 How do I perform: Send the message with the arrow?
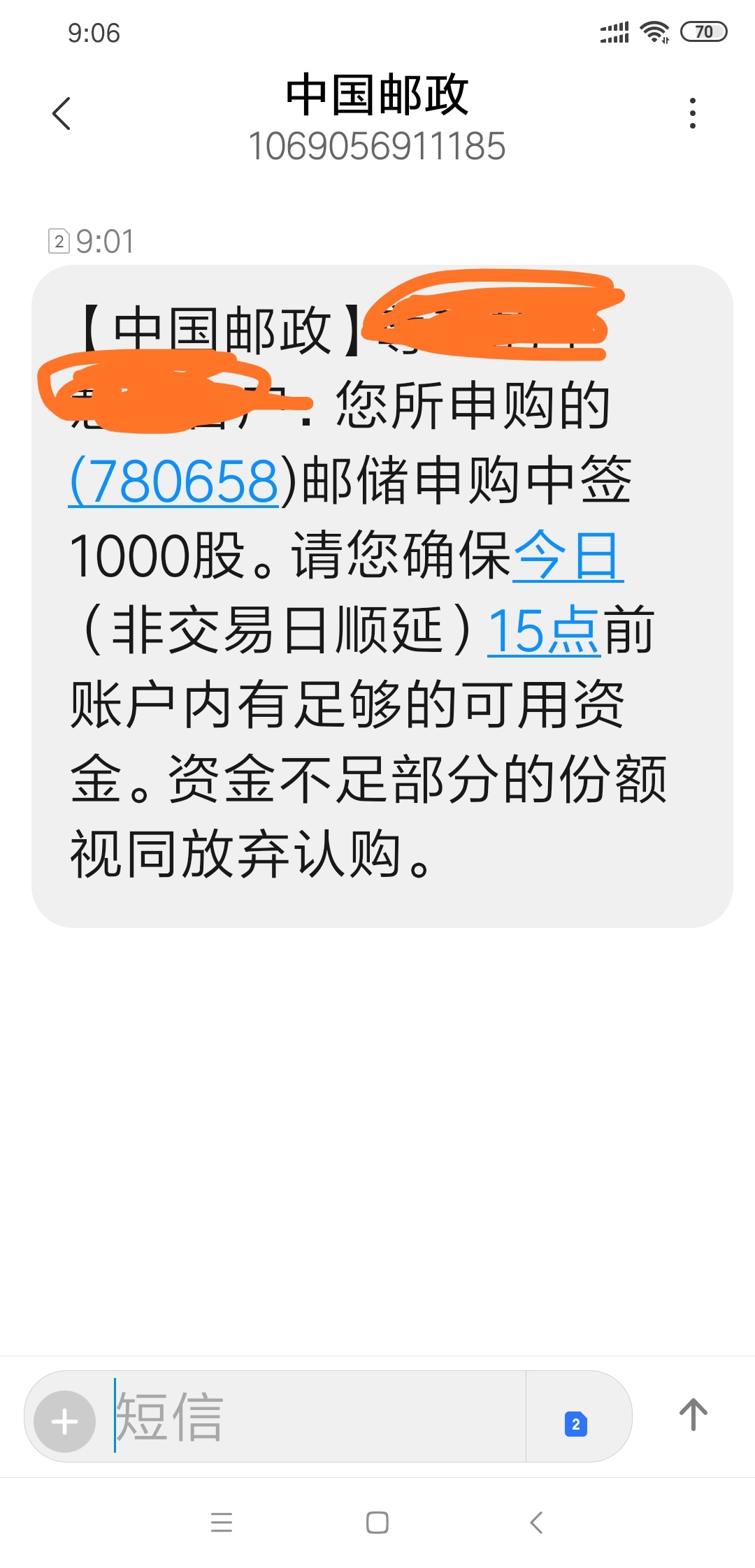693,1415
